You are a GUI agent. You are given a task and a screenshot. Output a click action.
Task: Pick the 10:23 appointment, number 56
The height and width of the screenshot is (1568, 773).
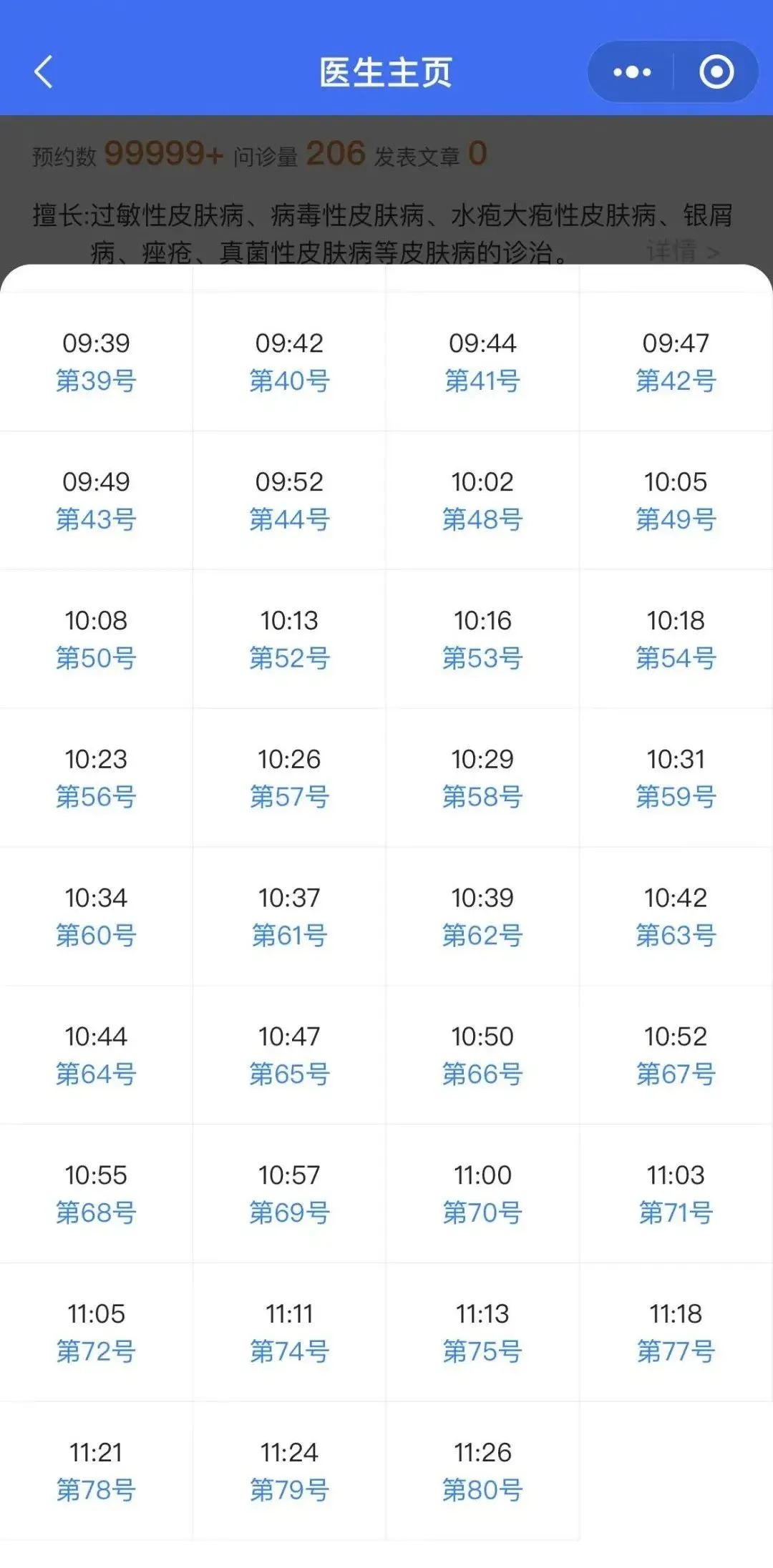point(96,778)
